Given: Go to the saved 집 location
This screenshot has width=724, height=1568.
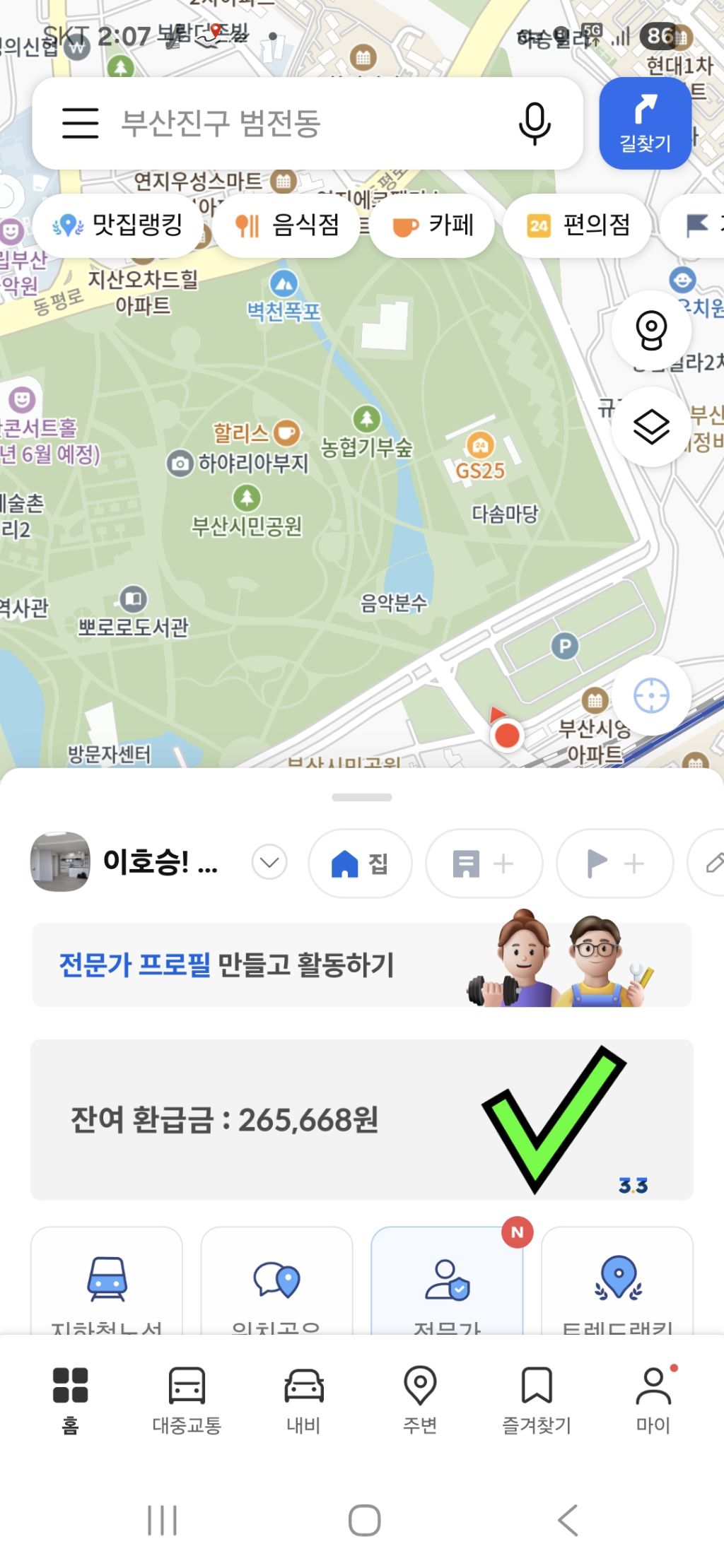Looking at the screenshot, I should (x=360, y=863).
